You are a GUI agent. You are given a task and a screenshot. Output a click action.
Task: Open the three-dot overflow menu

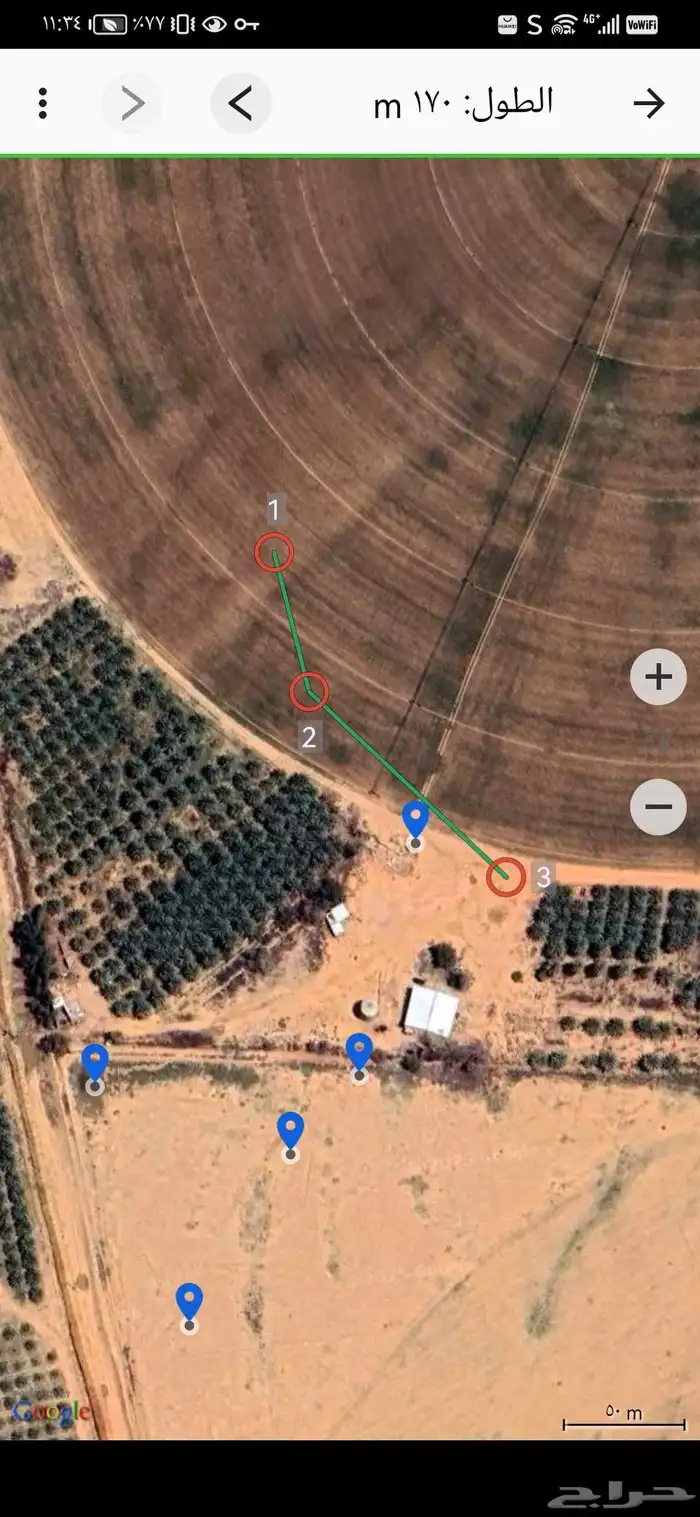(x=42, y=103)
